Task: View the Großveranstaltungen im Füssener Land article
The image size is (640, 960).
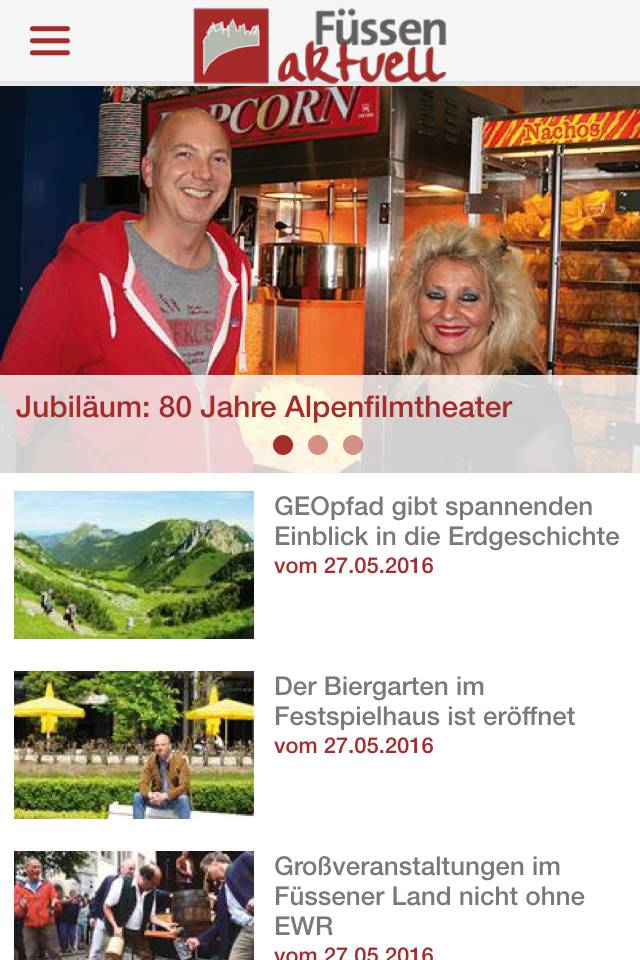Action: coord(429,895)
